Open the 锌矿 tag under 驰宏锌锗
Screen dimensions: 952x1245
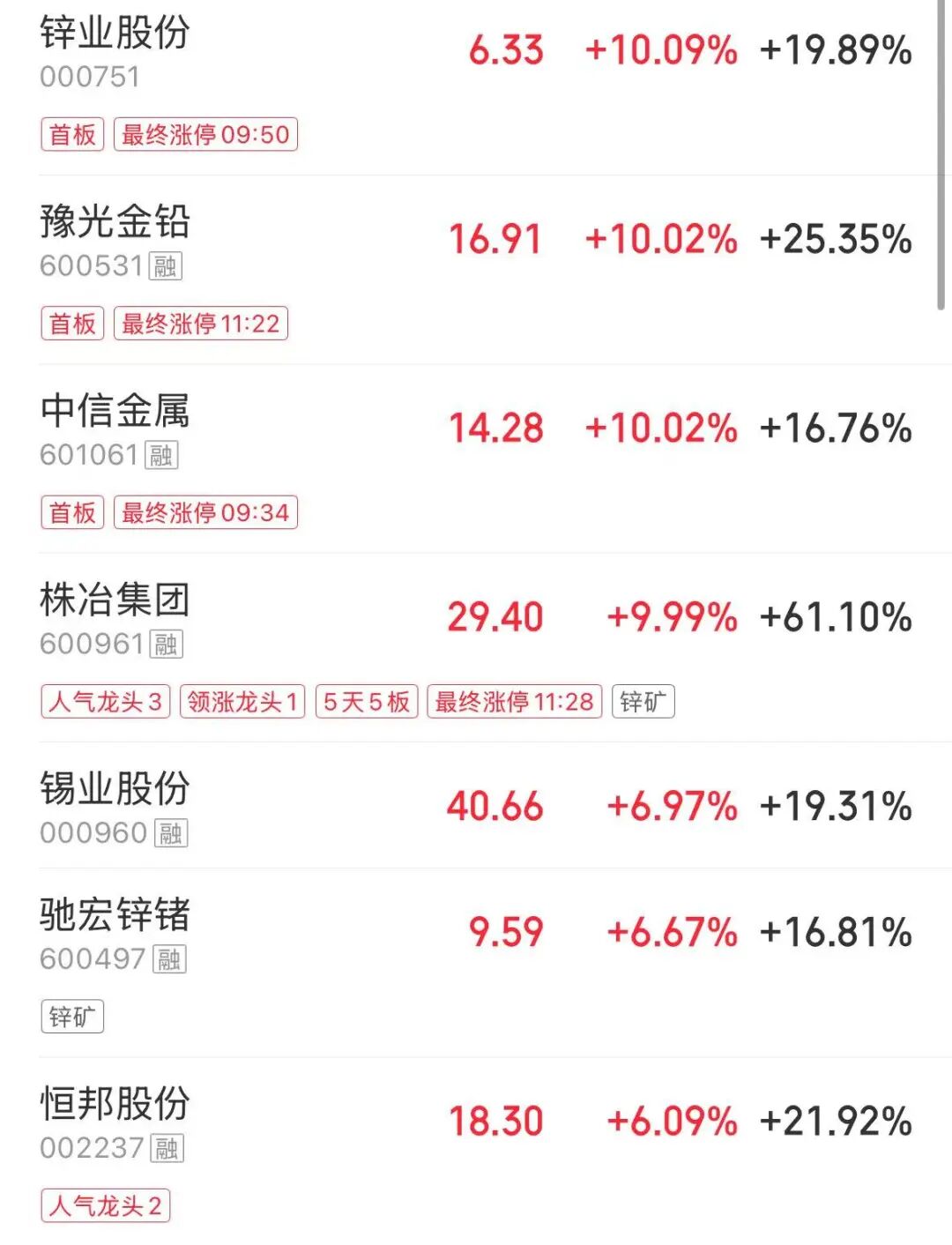(73, 1017)
